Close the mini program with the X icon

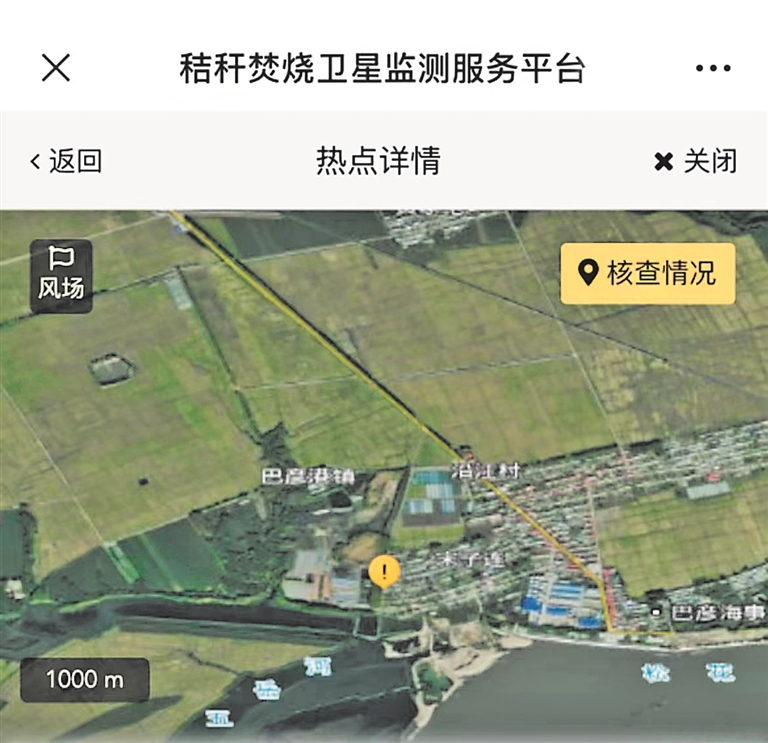click(x=56, y=68)
